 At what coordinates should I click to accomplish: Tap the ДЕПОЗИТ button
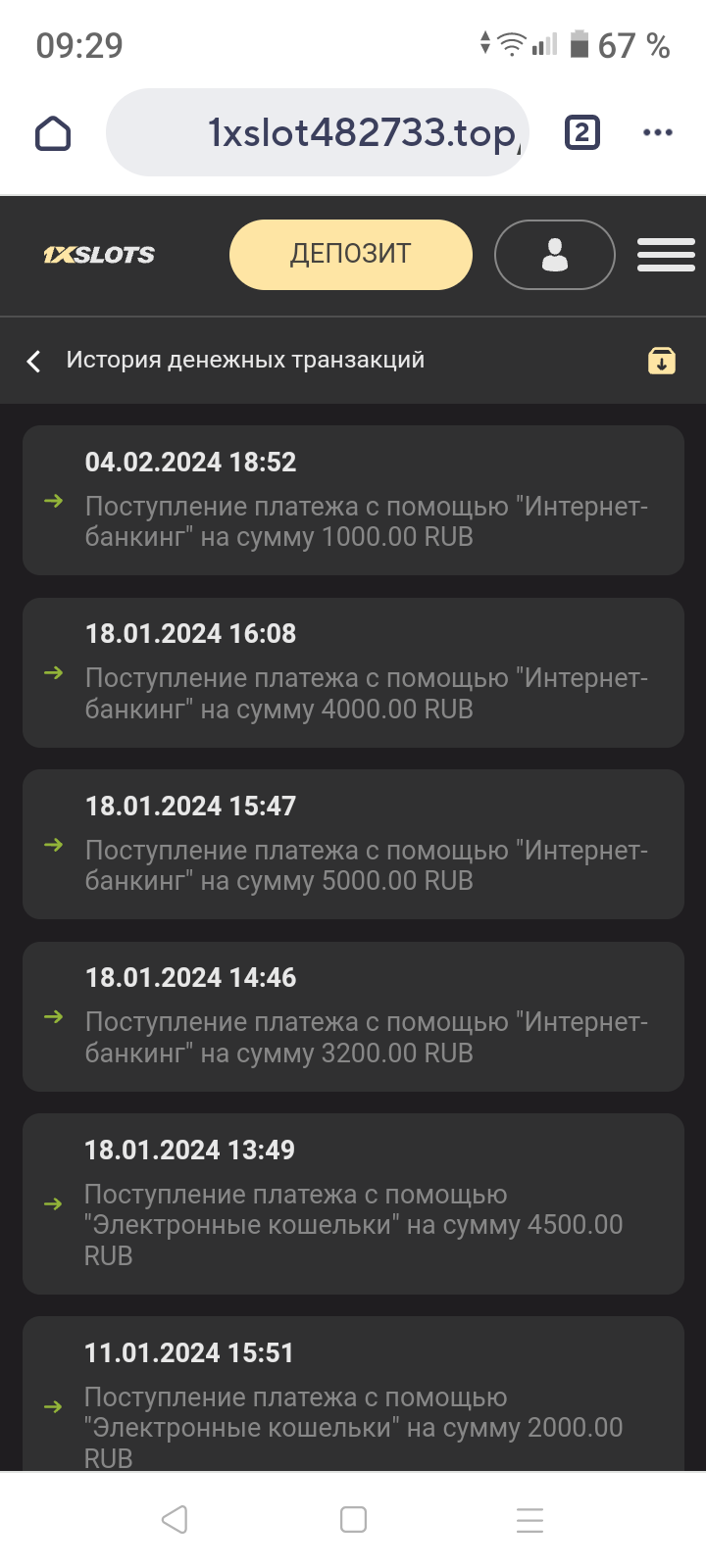coord(350,255)
